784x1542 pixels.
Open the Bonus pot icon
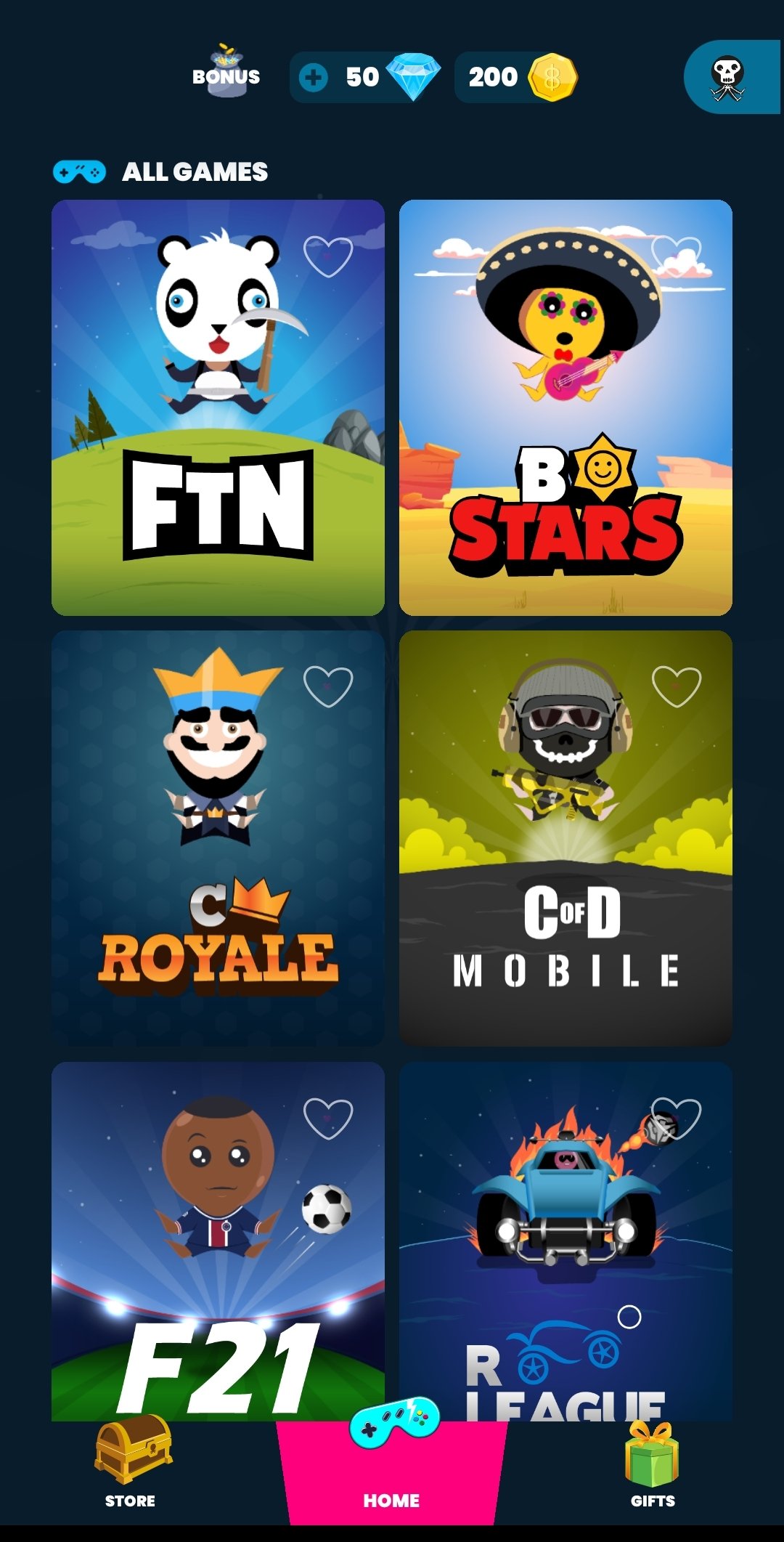[x=226, y=71]
